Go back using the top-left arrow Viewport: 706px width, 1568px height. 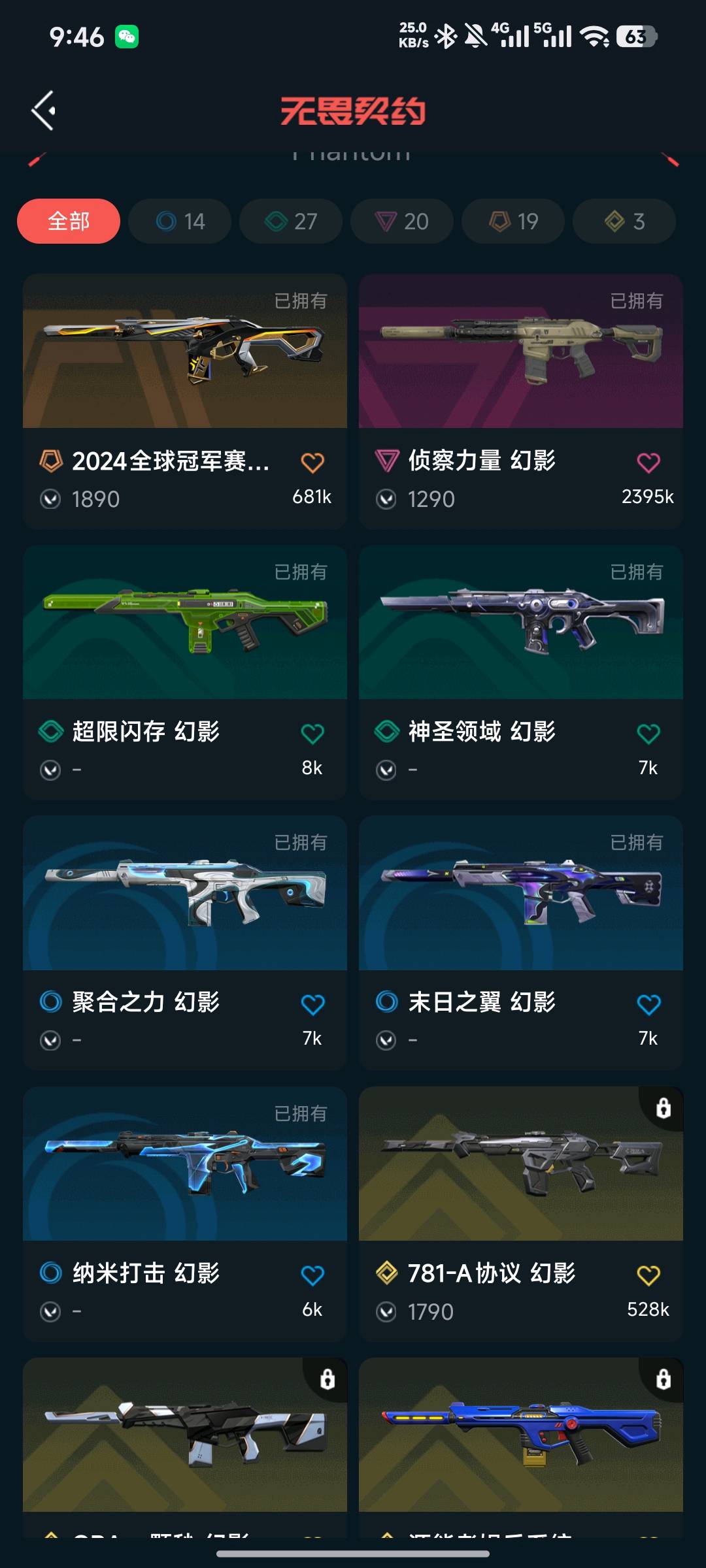[x=43, y=110]
